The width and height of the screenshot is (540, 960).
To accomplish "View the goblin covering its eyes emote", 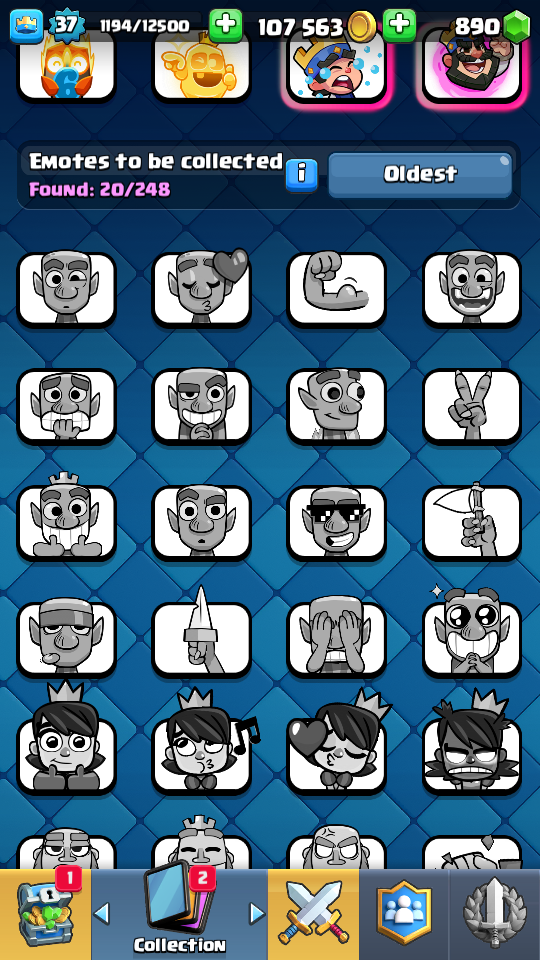I will pyautogui.click(x=337, y=639).
